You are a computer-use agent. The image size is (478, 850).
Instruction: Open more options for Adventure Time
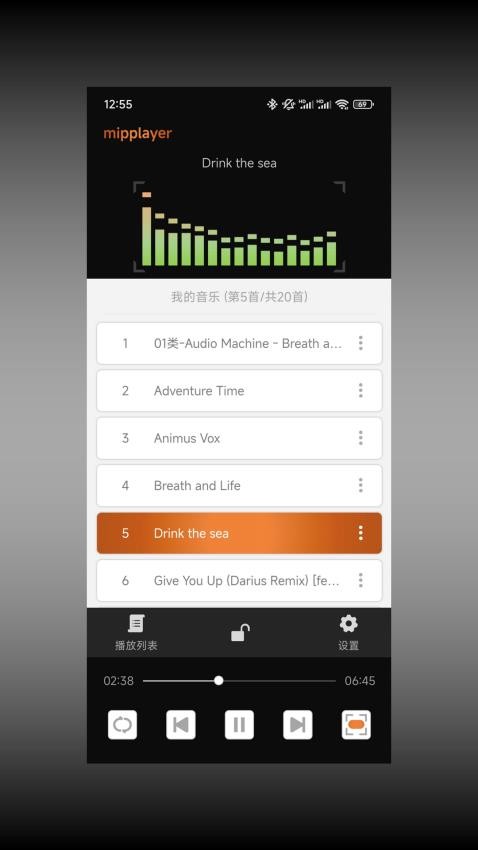(360, 390)
